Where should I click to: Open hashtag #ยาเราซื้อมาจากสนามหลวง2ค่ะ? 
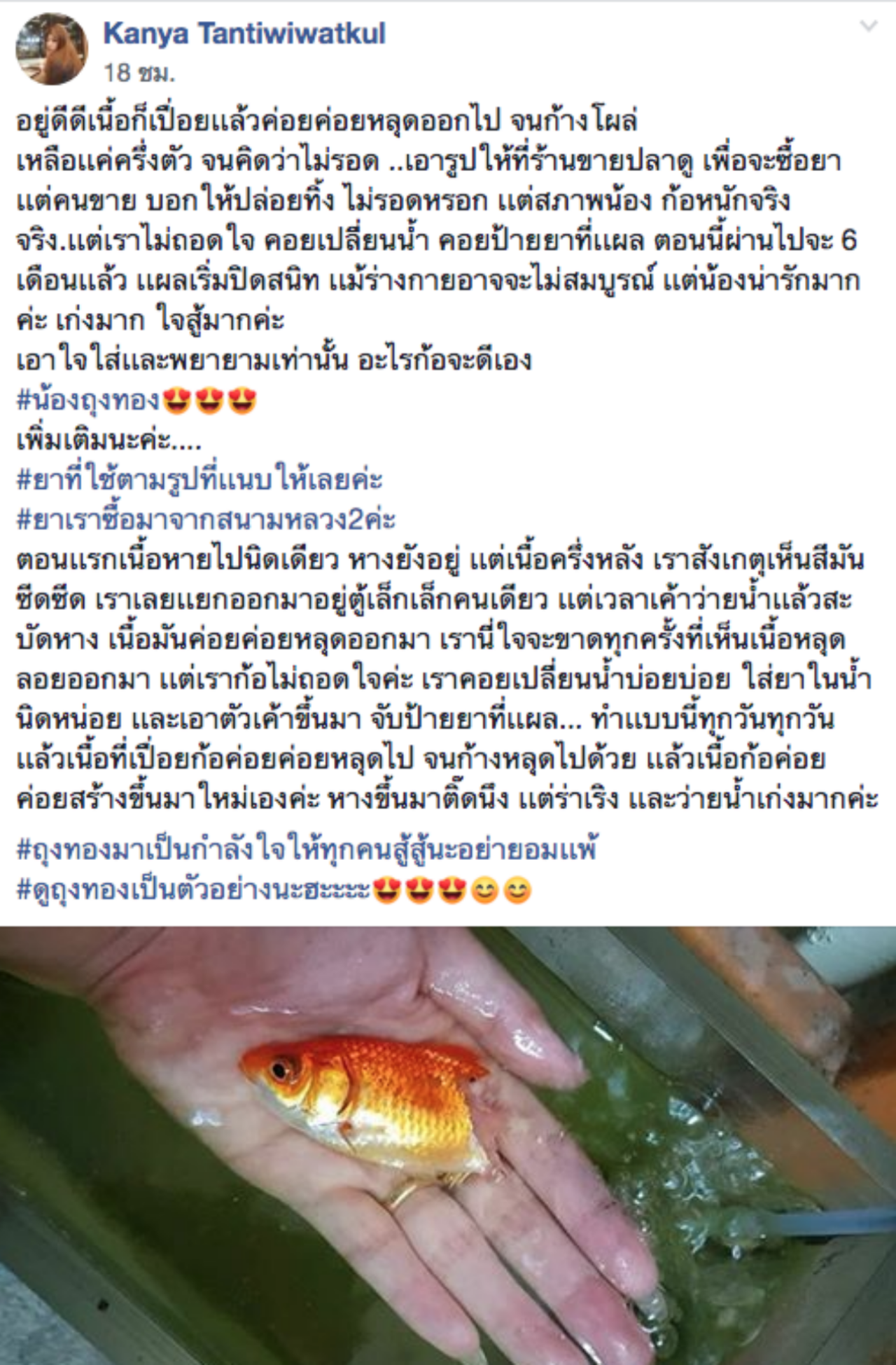coord(206,520)
